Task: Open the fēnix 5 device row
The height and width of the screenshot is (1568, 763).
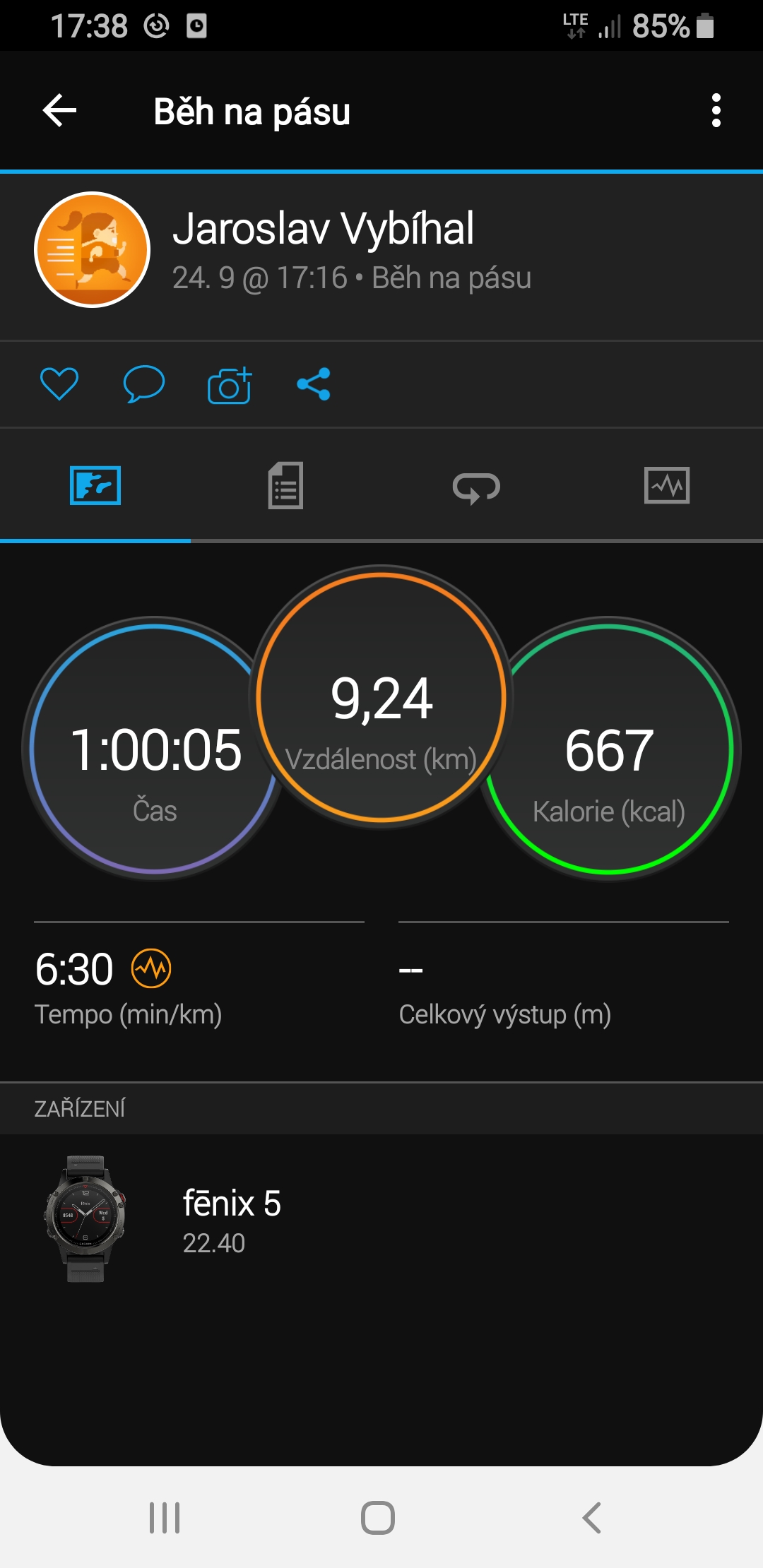Action: [381, 1219]
